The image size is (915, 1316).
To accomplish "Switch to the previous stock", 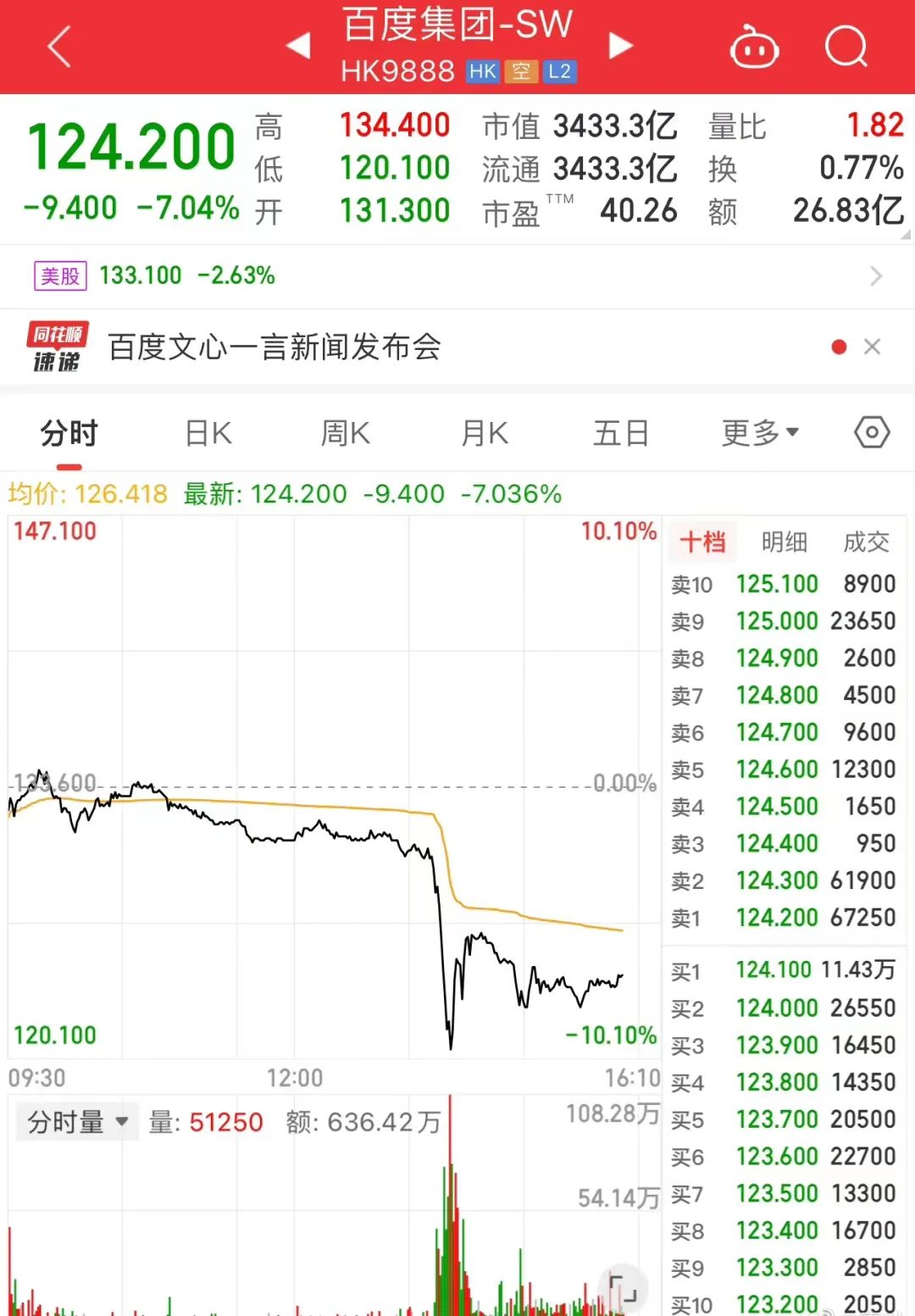I will coord(298,46).
